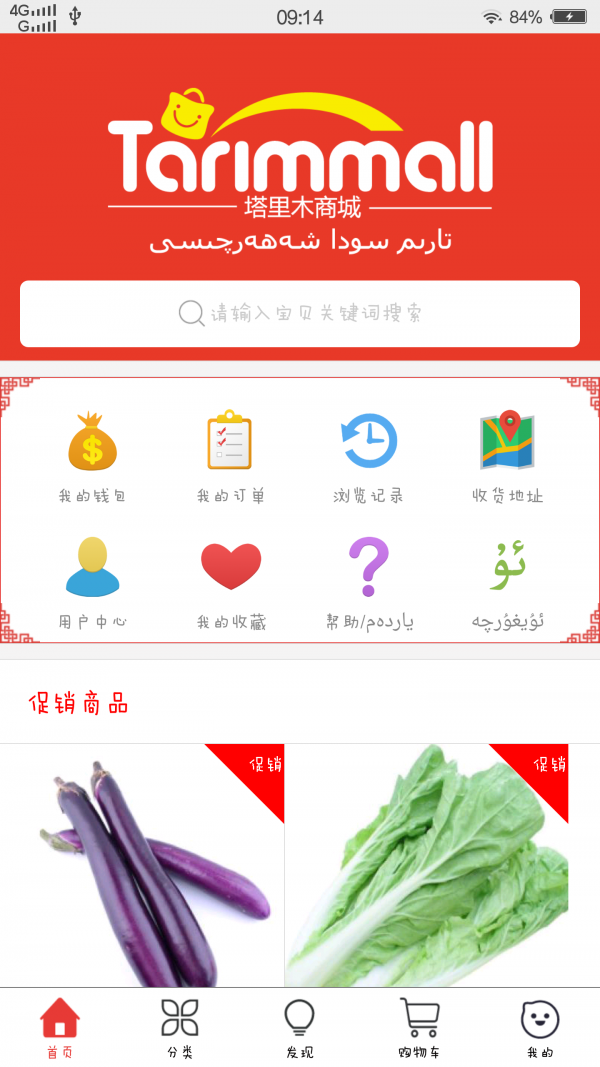Screen dimensions: 600x1067
Task: Open the 帮助 help section
Action: [x=369, y=582]
